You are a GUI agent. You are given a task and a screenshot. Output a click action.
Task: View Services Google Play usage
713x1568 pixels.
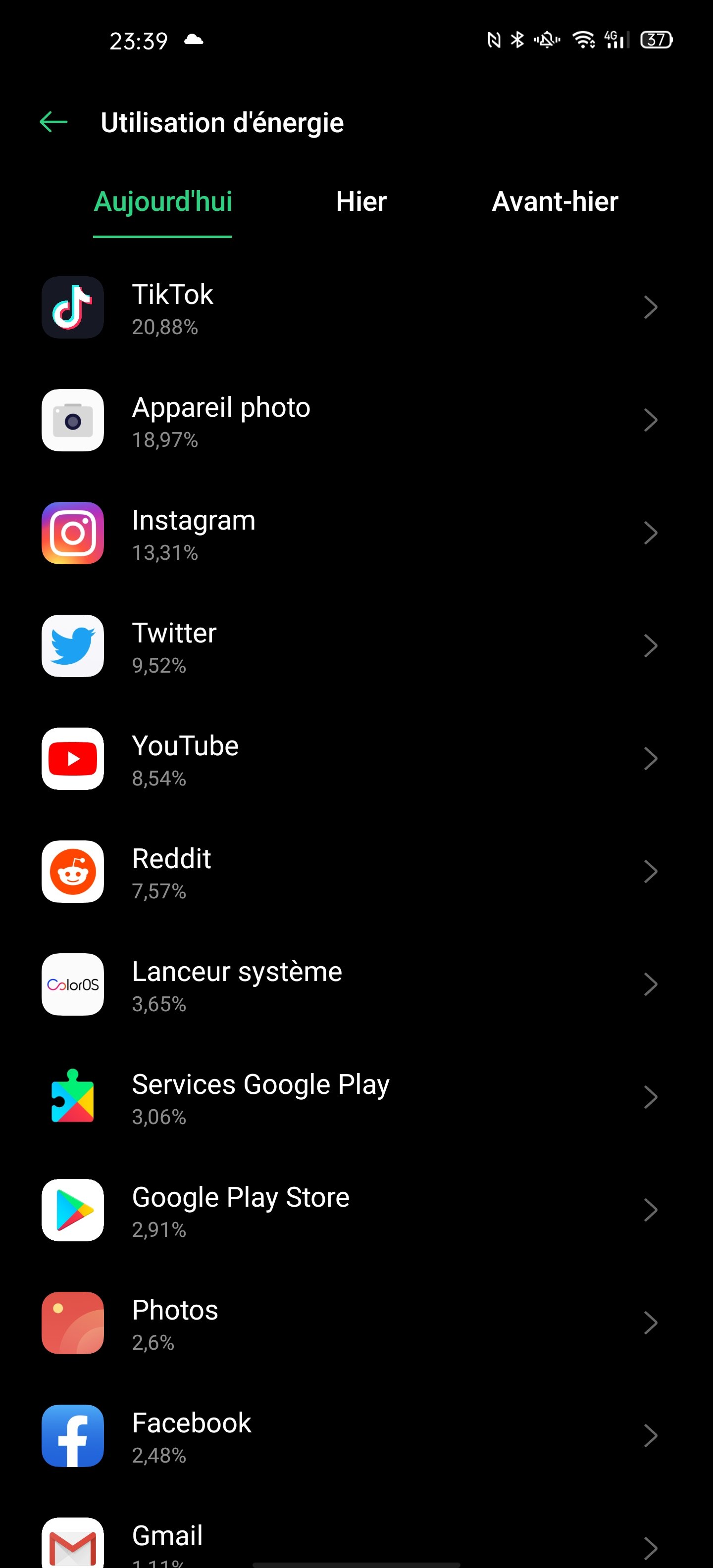pos(356,1097)
